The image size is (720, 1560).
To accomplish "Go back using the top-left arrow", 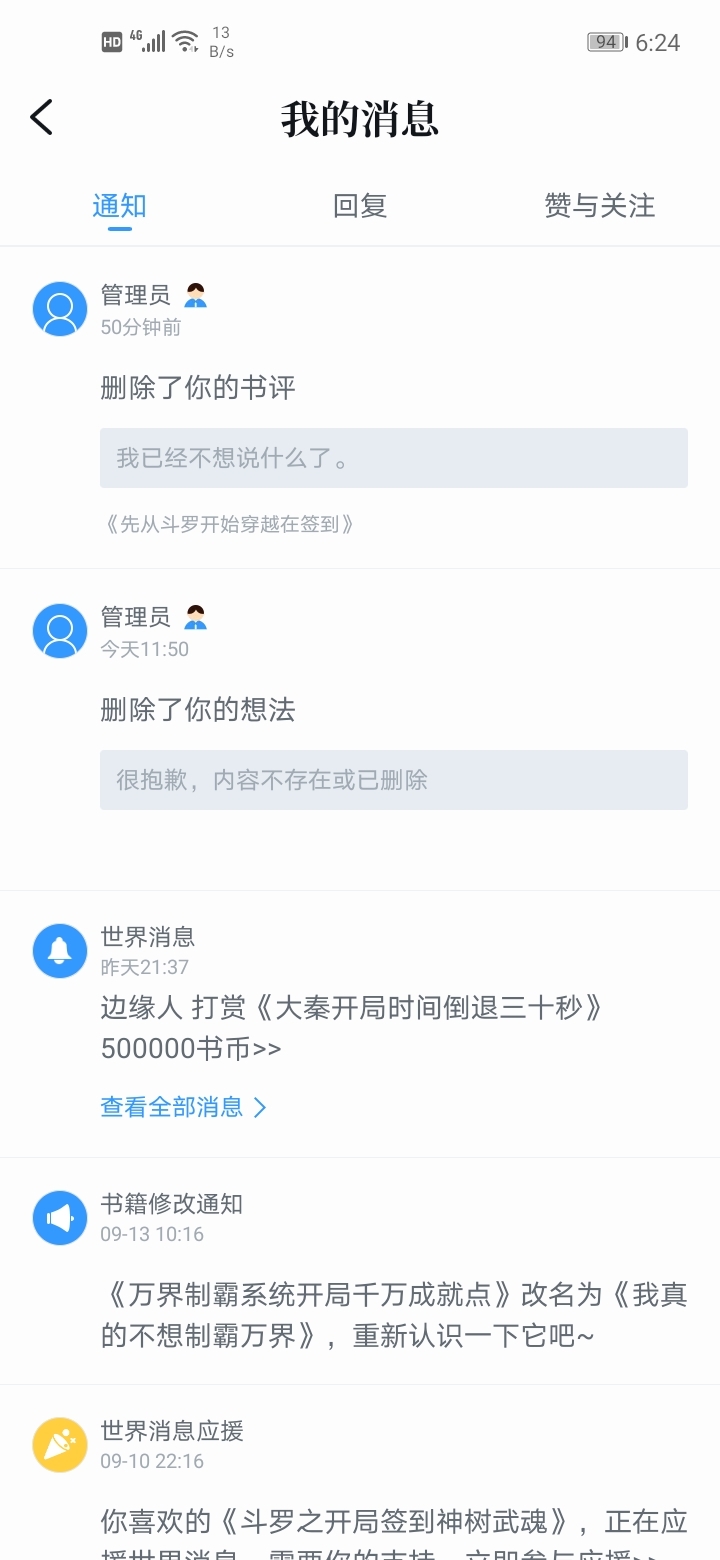I will point(41,118).
